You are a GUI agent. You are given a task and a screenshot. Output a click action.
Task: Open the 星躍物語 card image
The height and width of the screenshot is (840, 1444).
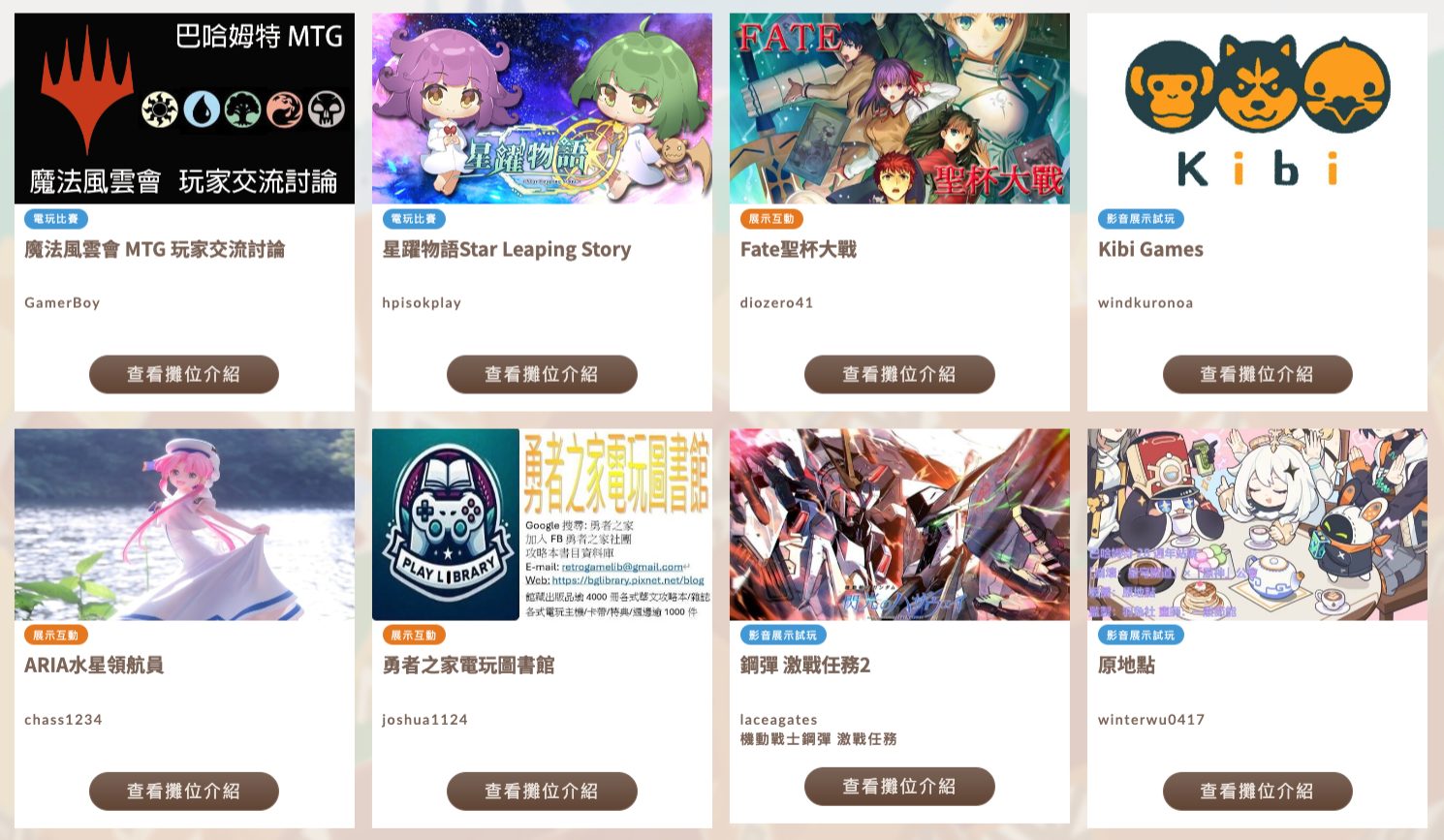pos(542,108)
